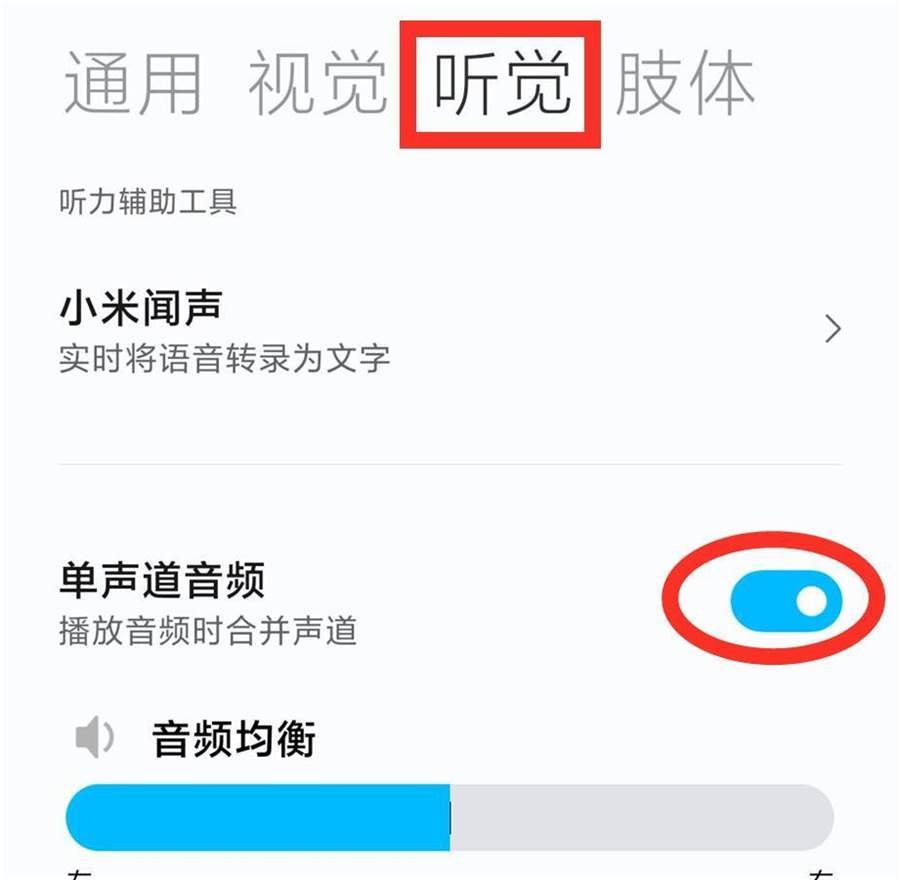This screenshot has width=900, height=880.
Task: Open 小米闻声 settings row
Action: coord(450,330)
